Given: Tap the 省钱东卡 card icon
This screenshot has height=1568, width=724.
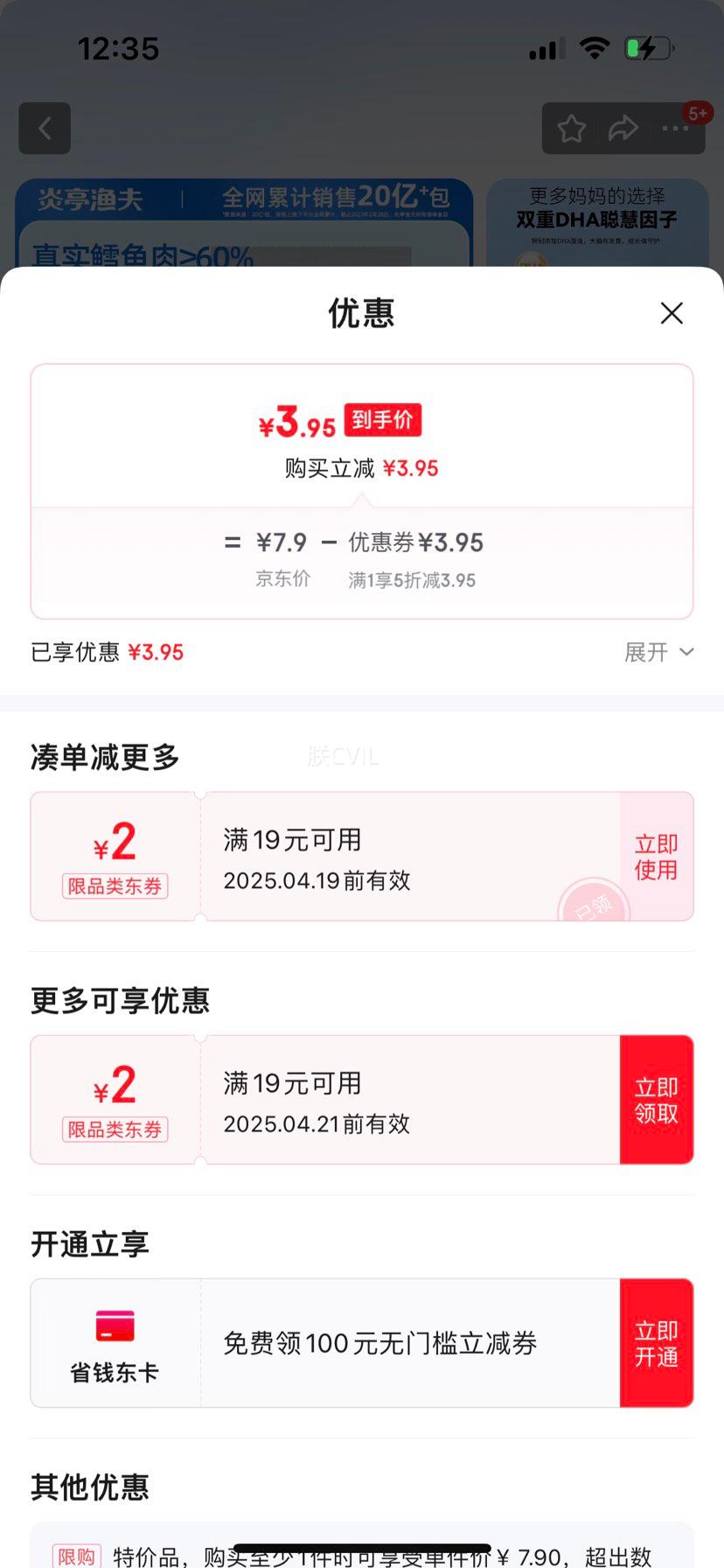Looking at the screenshot, I should click(x=114, y=1326).
